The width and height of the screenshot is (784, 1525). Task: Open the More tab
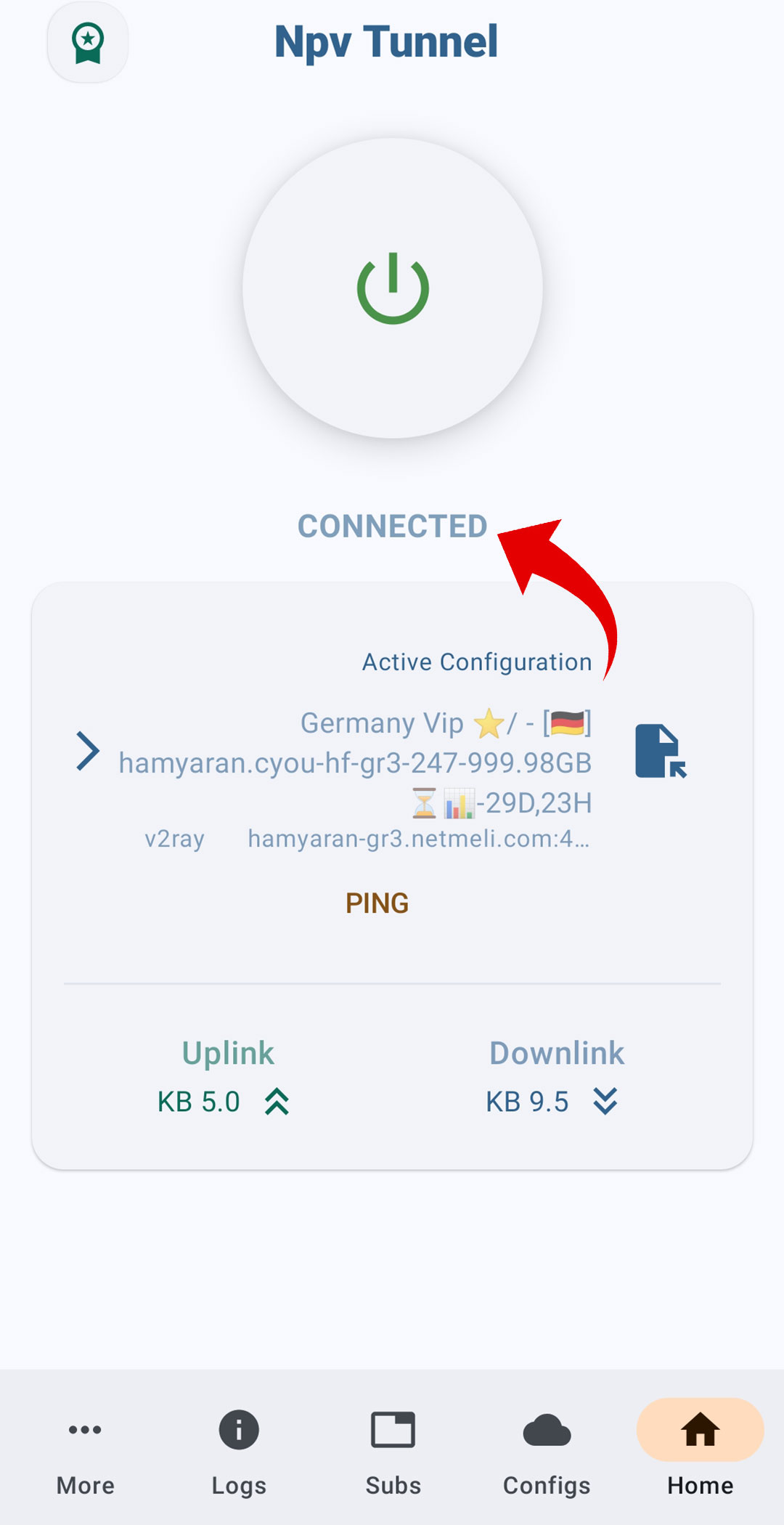85,1447
